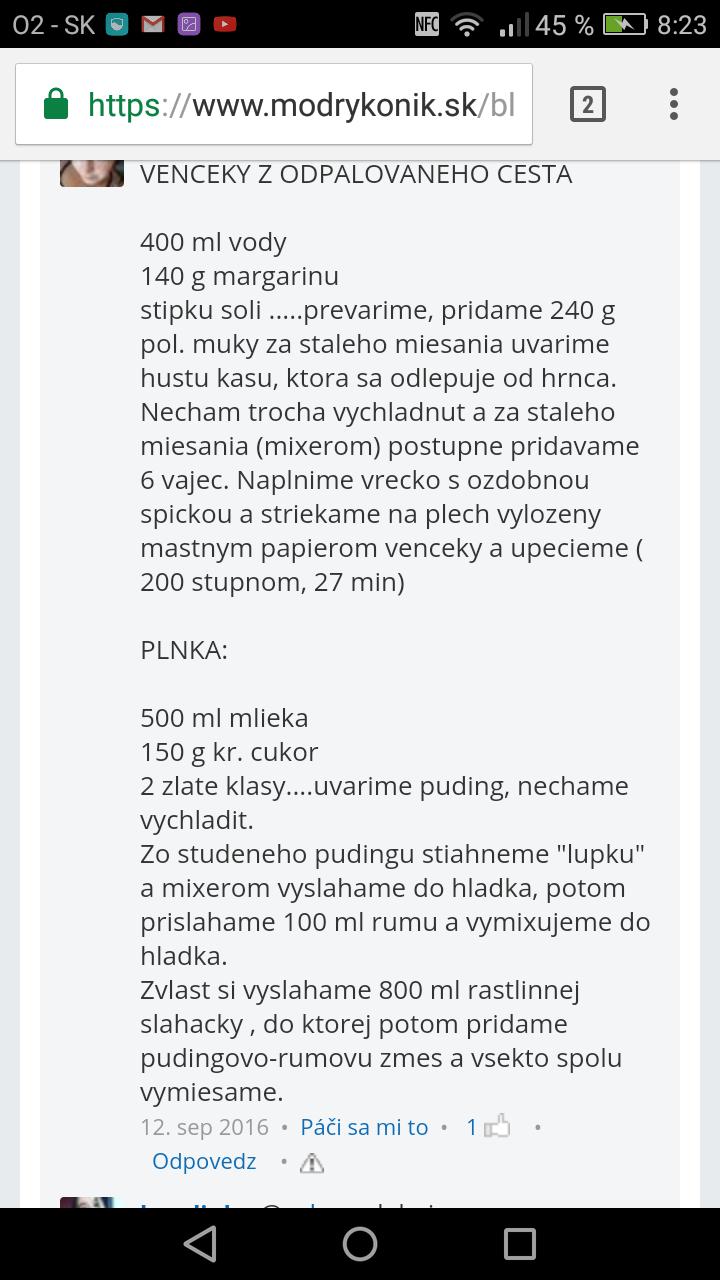Like the recipe with "Páči sa mi to"

[x=364, y=1127]
